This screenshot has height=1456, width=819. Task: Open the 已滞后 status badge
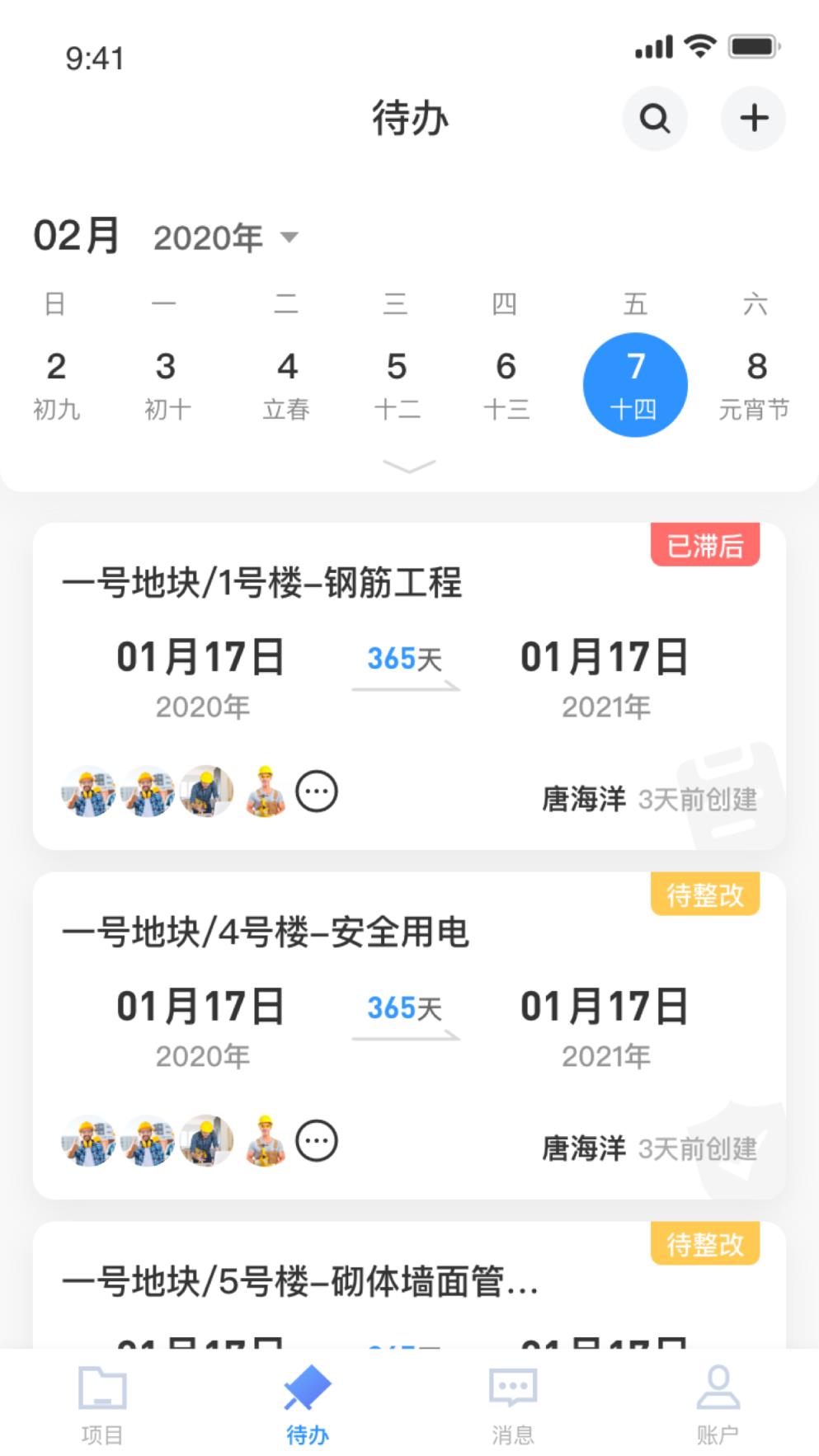(x=705, y=544)
